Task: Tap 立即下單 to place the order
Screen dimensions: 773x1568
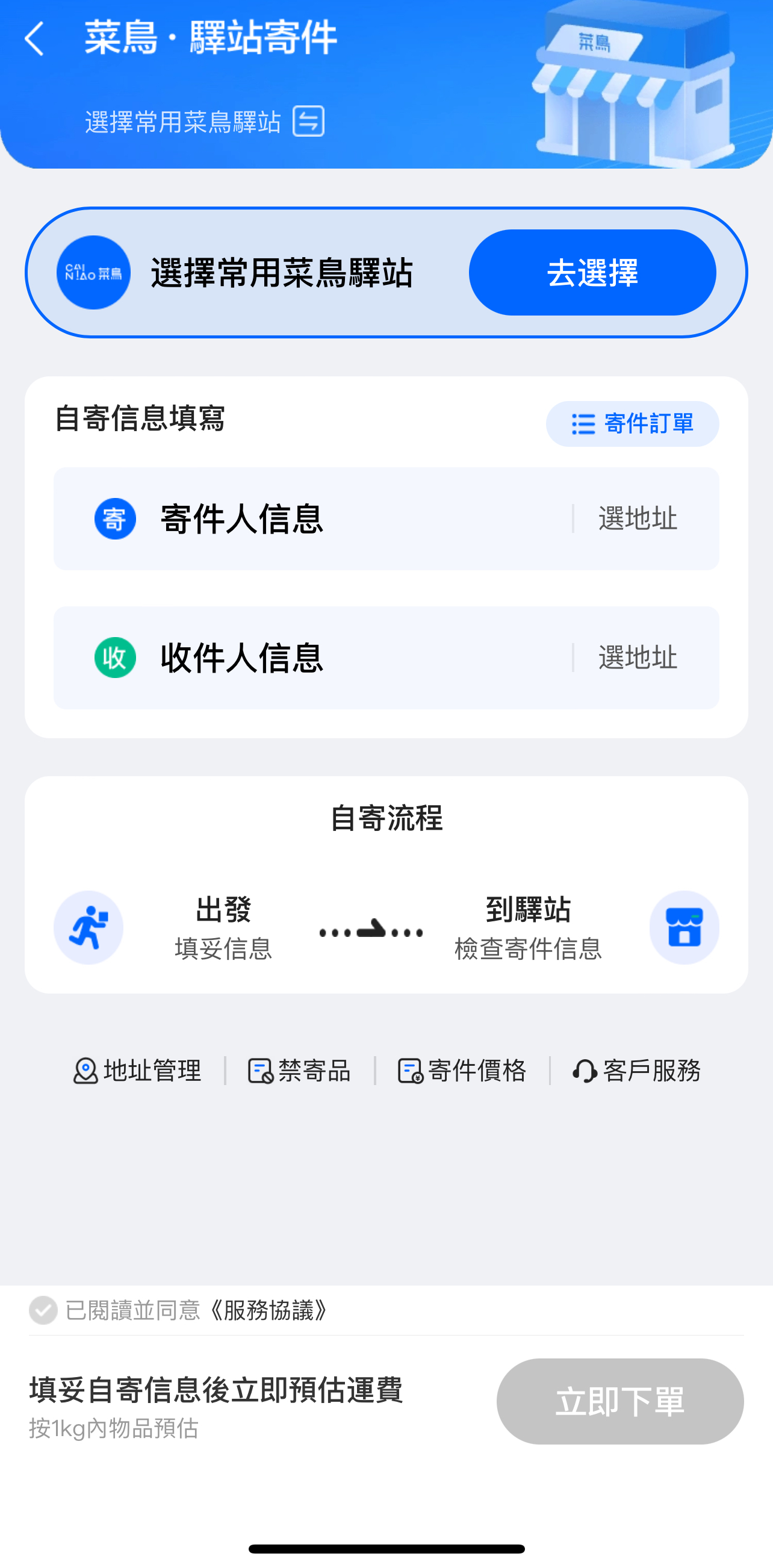Action: click(x=619, y=1401)
